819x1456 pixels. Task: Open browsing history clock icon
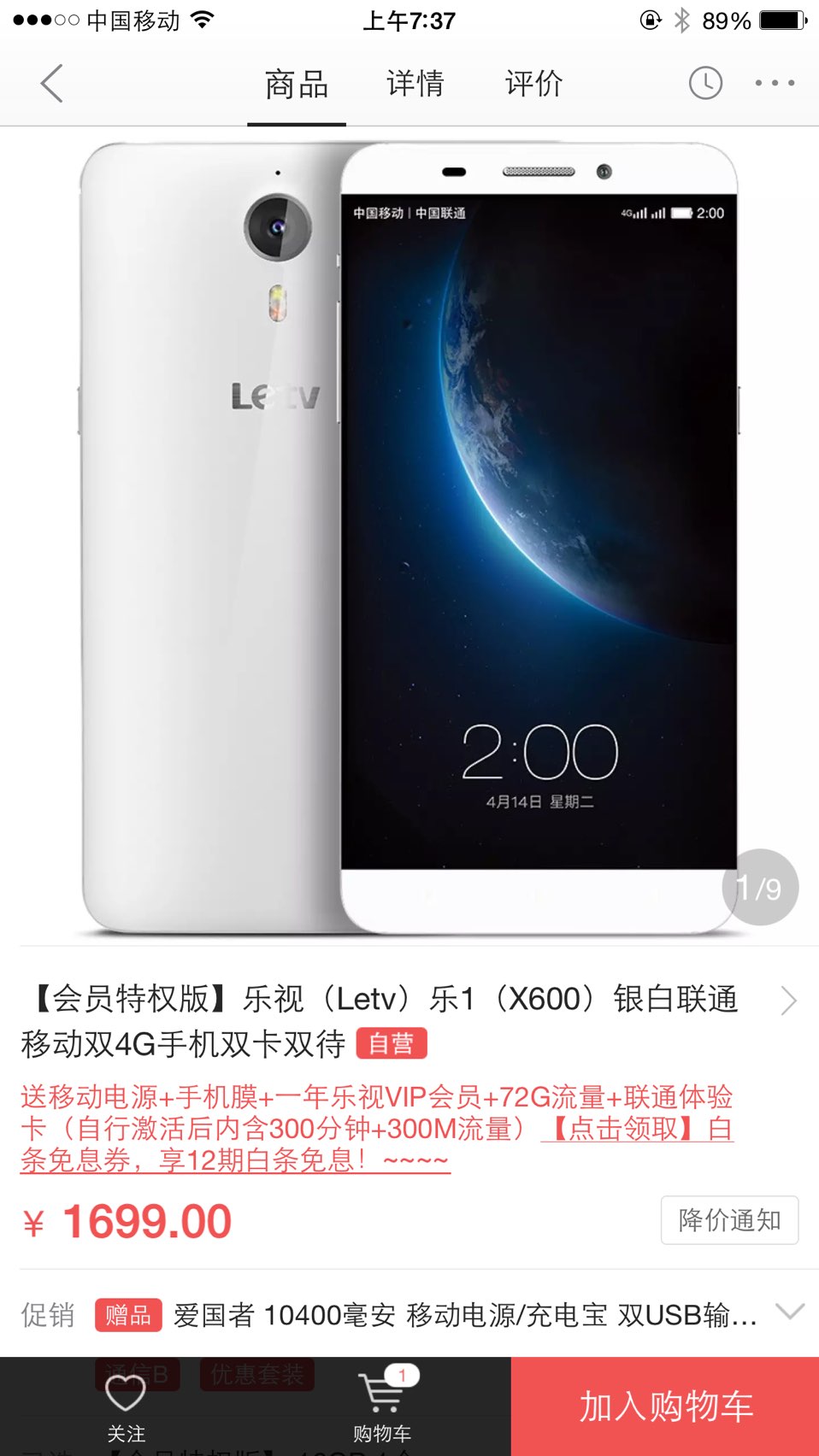pyautogui.click(x=705, y=83)
